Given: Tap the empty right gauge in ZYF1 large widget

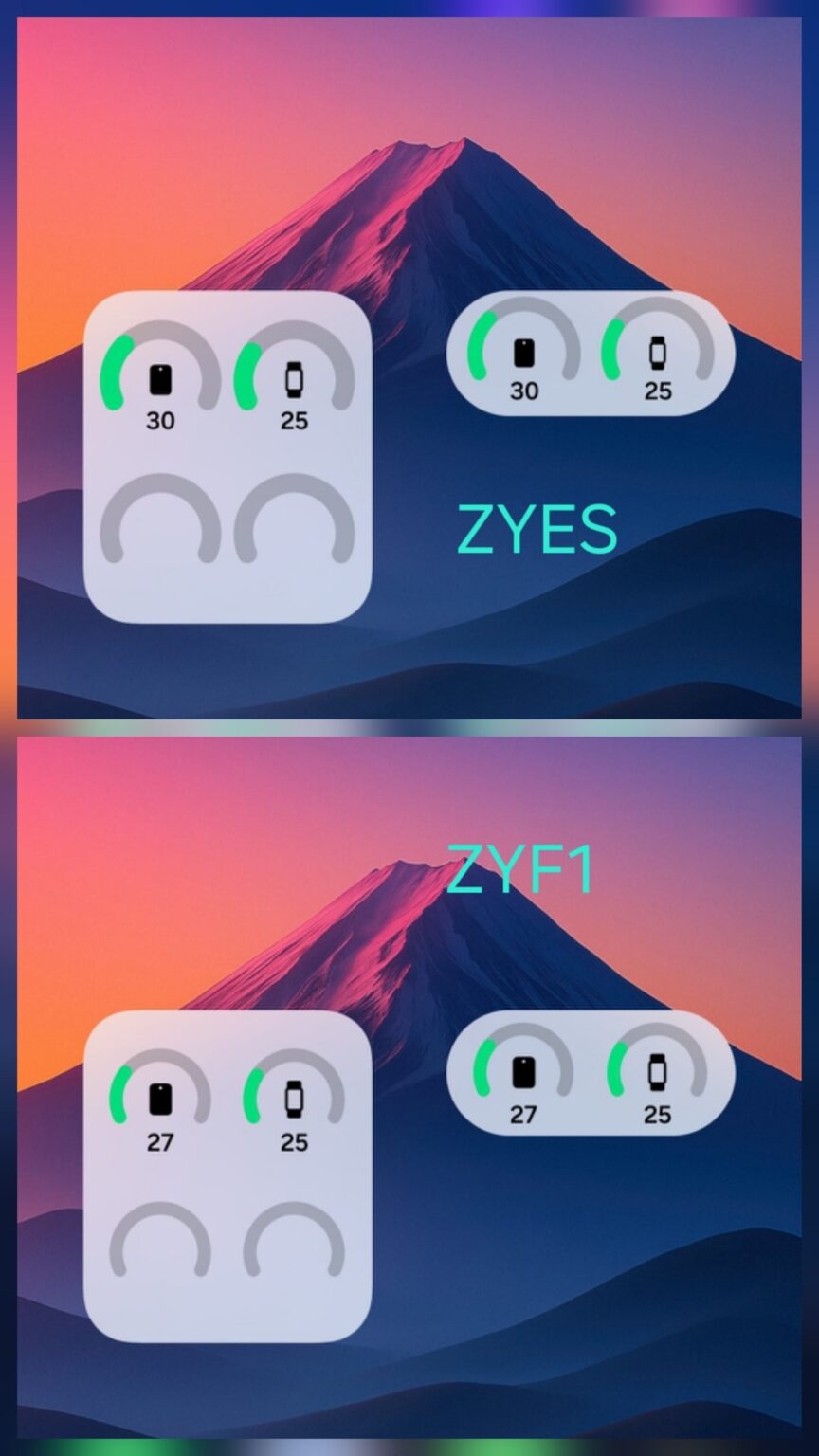Looking at the screenshot, I should coord(292,1242).
